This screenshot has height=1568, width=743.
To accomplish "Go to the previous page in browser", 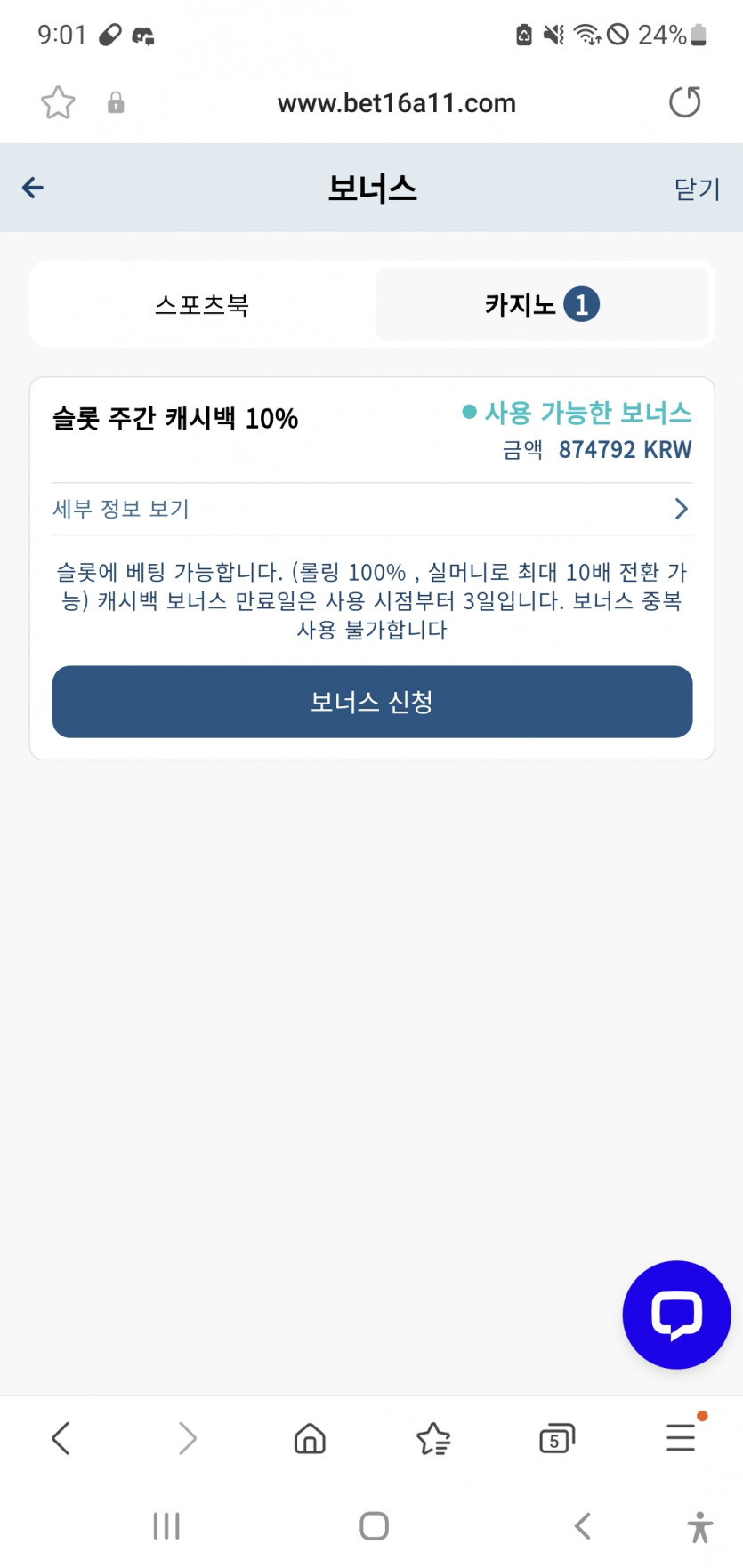I will [x=61, y=1437].
